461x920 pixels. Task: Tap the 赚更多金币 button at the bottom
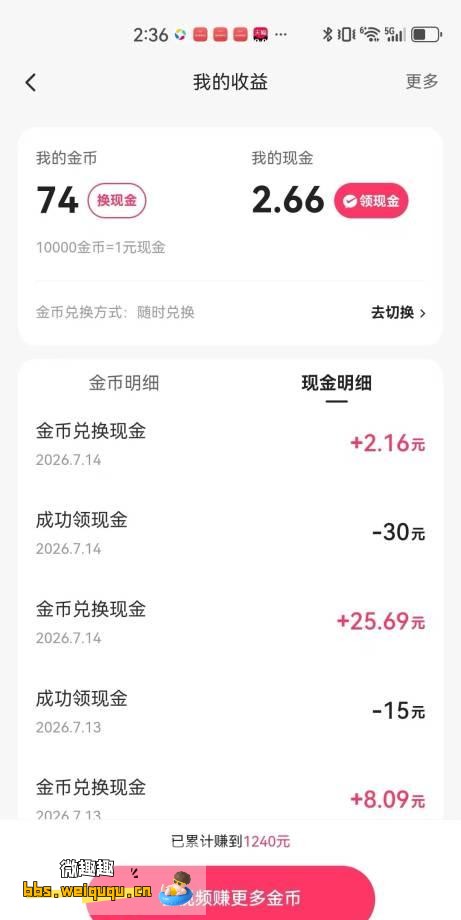point(230,893)
